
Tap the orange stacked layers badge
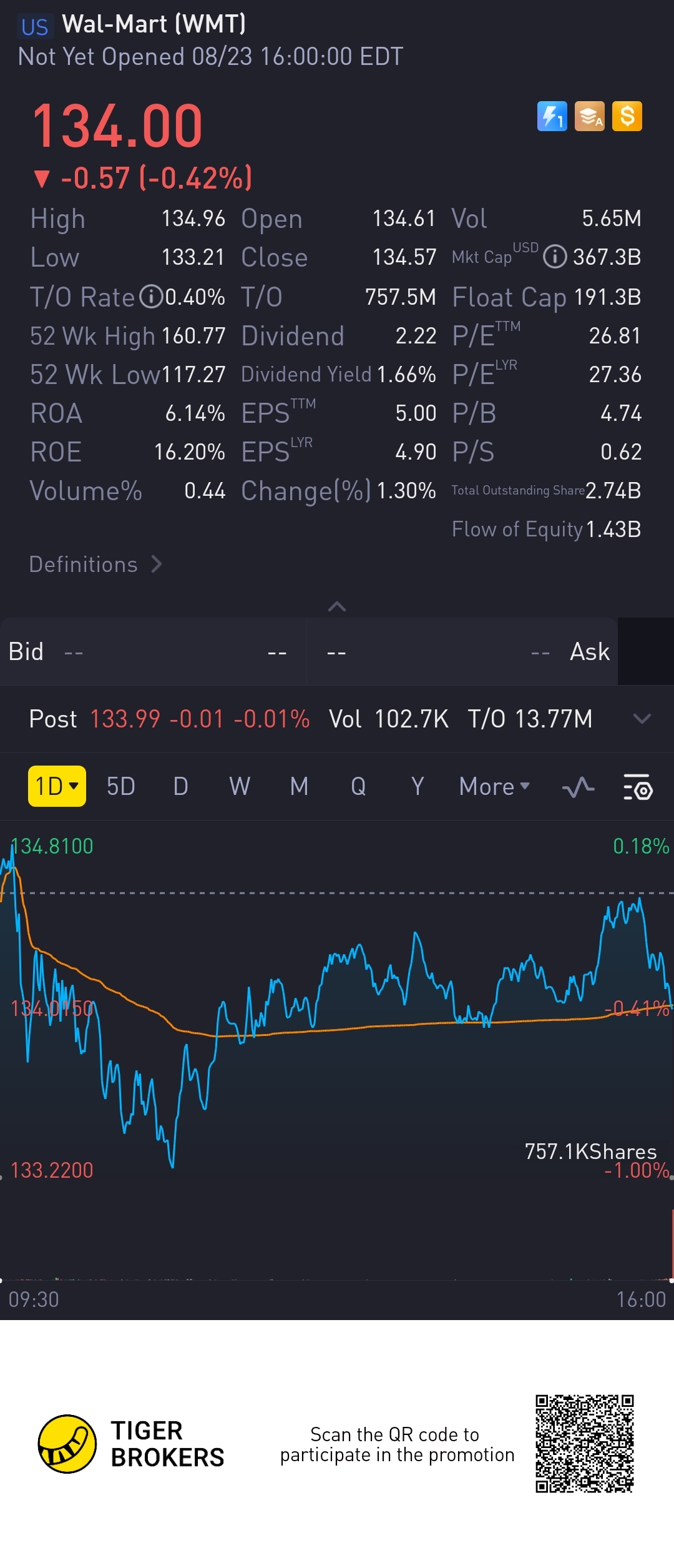pos(590,116)
